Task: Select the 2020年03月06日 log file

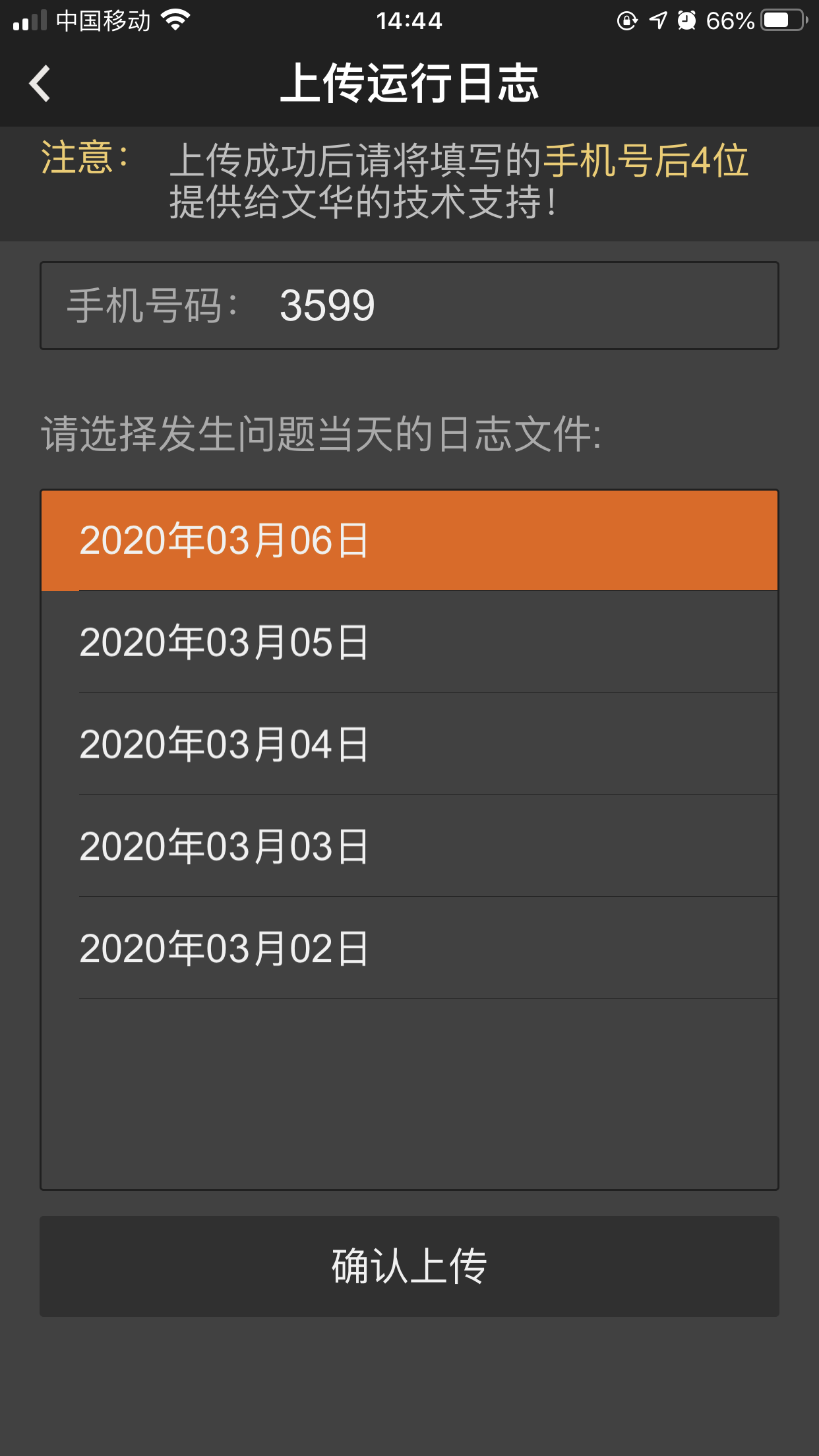Action: point(409,540)
